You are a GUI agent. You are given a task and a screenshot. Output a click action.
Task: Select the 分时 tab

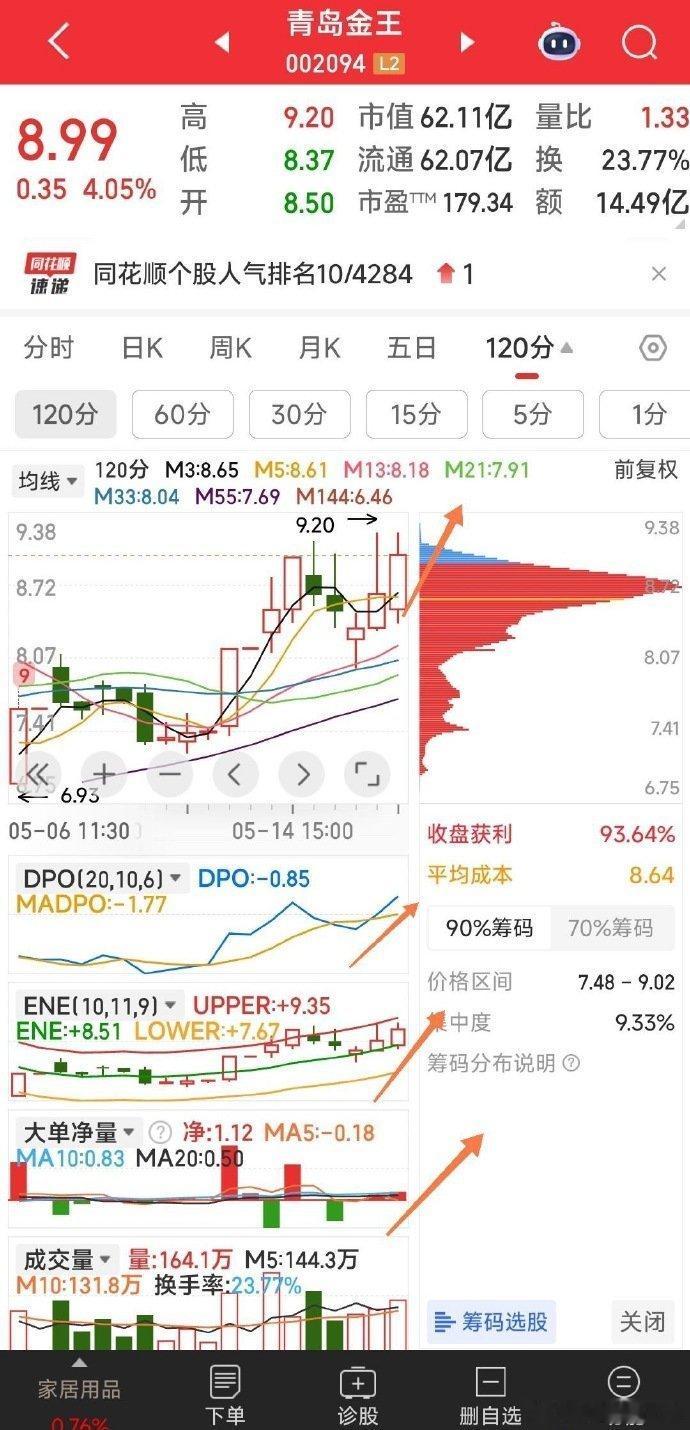point(49,348)
